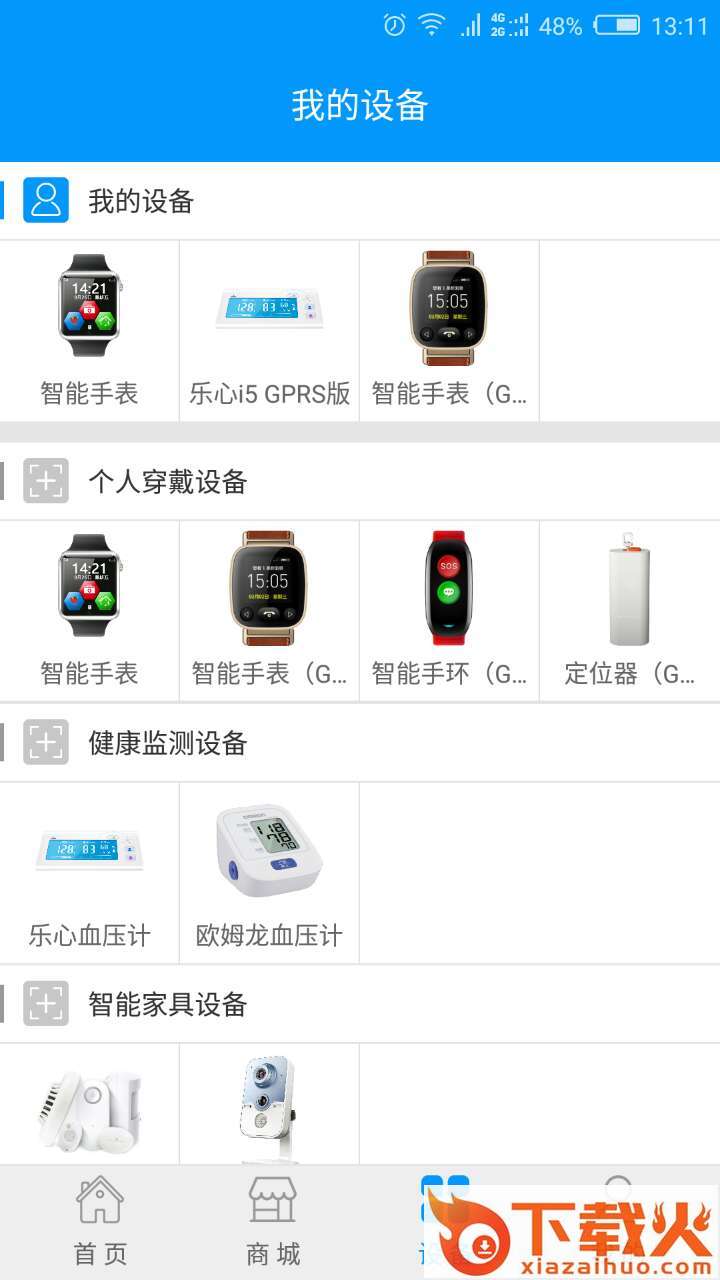Open 智能手表 under the 我的设备 section

tap(89, 330)
